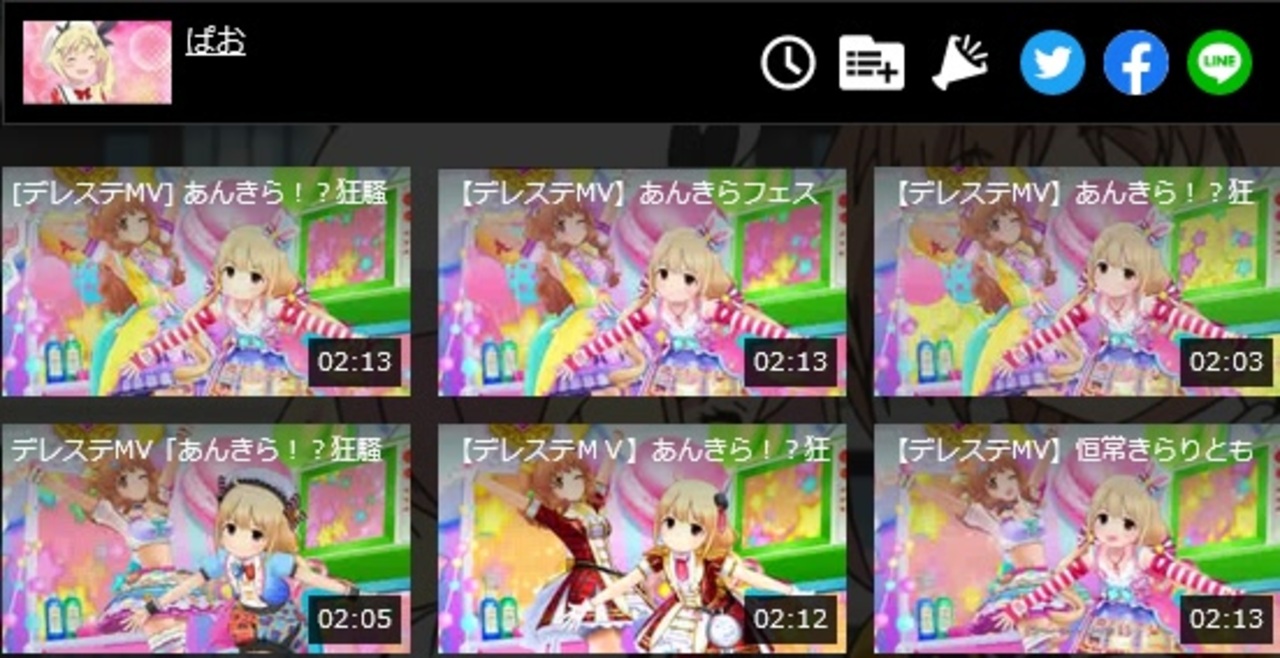
Task: Share the video on Facebook
Action: [x=1136, y=63]
